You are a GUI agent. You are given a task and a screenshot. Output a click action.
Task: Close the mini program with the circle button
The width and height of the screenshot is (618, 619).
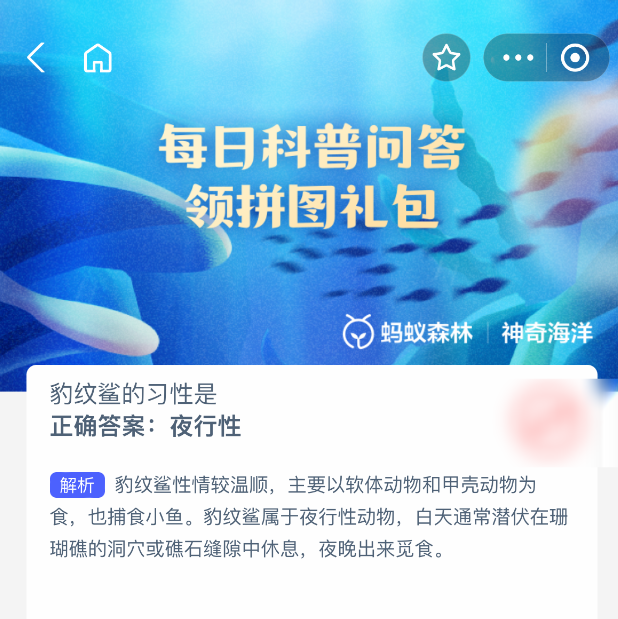[575, 58]
